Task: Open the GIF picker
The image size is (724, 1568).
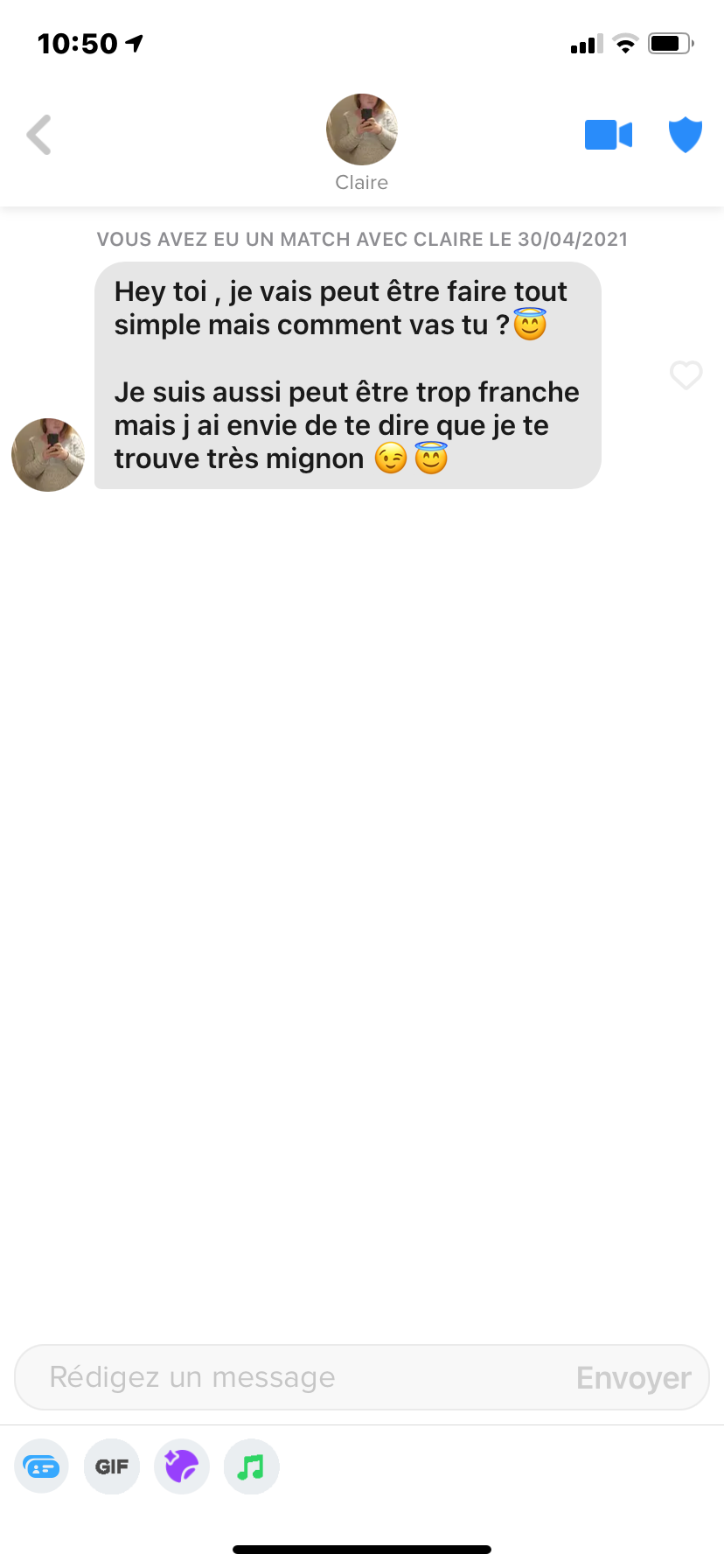Action: pos(112,1466)
